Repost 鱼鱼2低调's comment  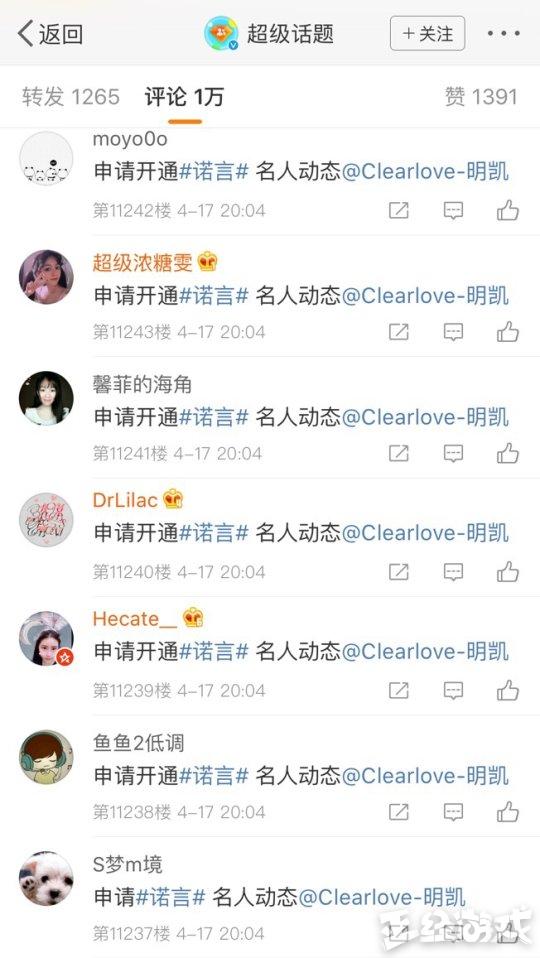click(x=398, y=812)
